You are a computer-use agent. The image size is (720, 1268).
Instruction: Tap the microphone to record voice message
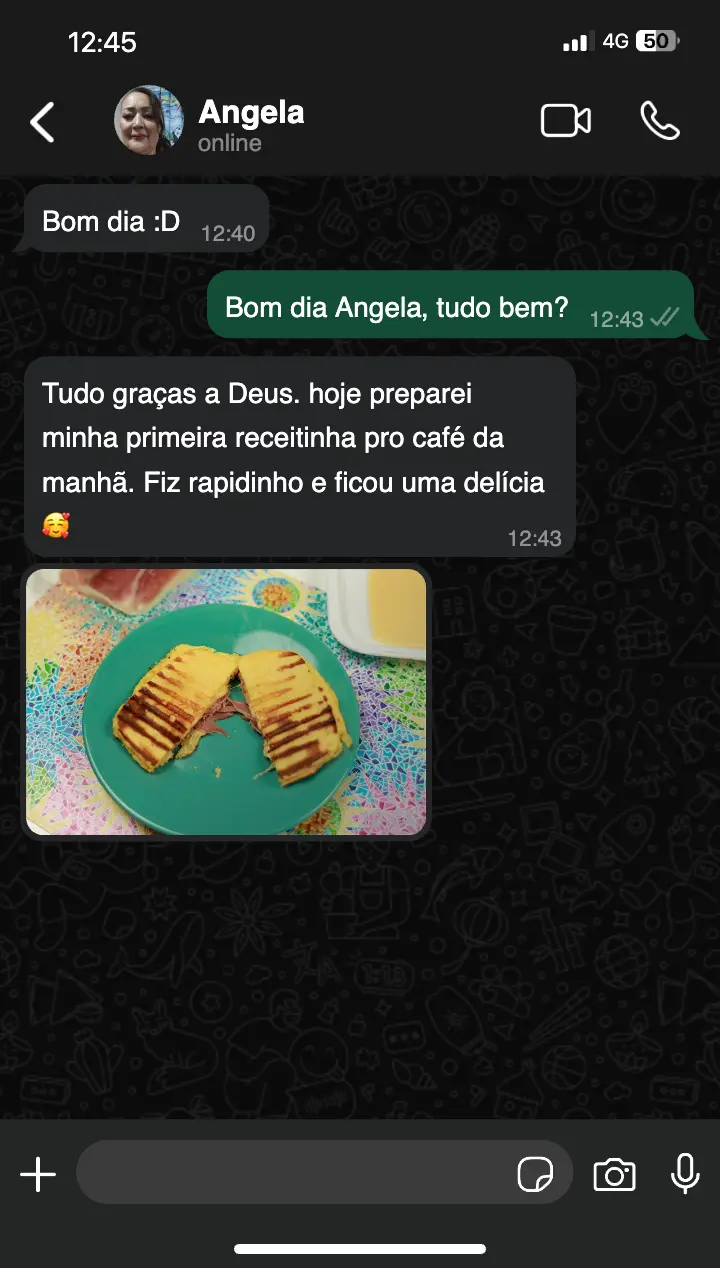[685, 1174]
